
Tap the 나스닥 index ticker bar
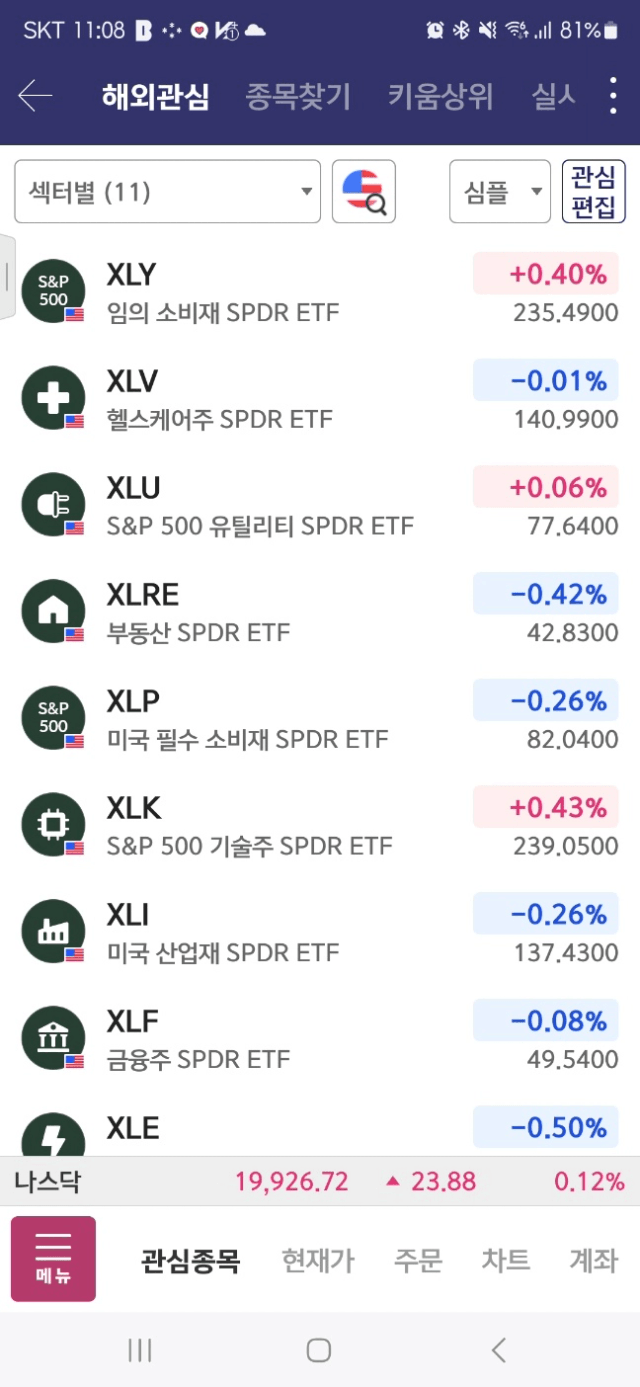[x=320, y=1181]
